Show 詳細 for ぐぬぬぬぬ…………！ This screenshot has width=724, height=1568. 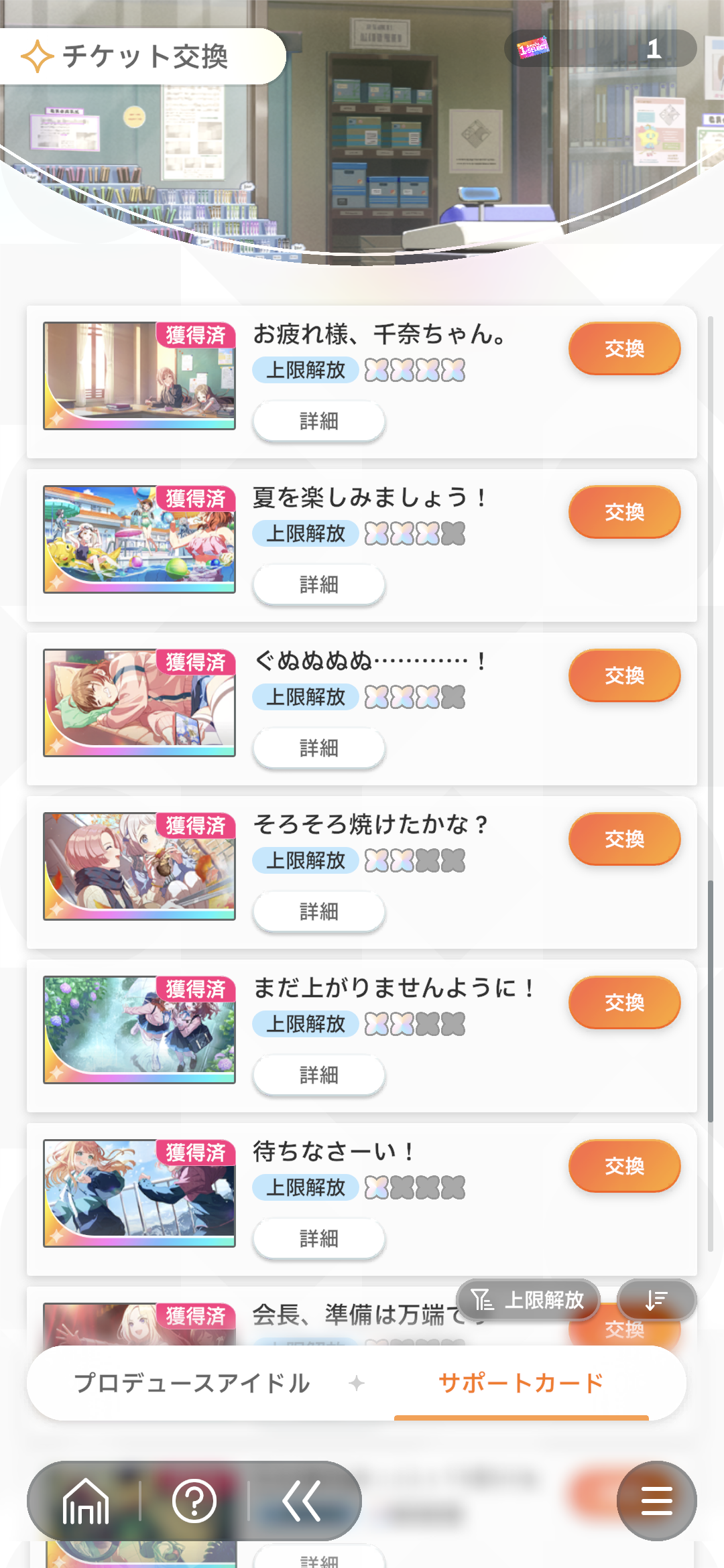point(319,748)
